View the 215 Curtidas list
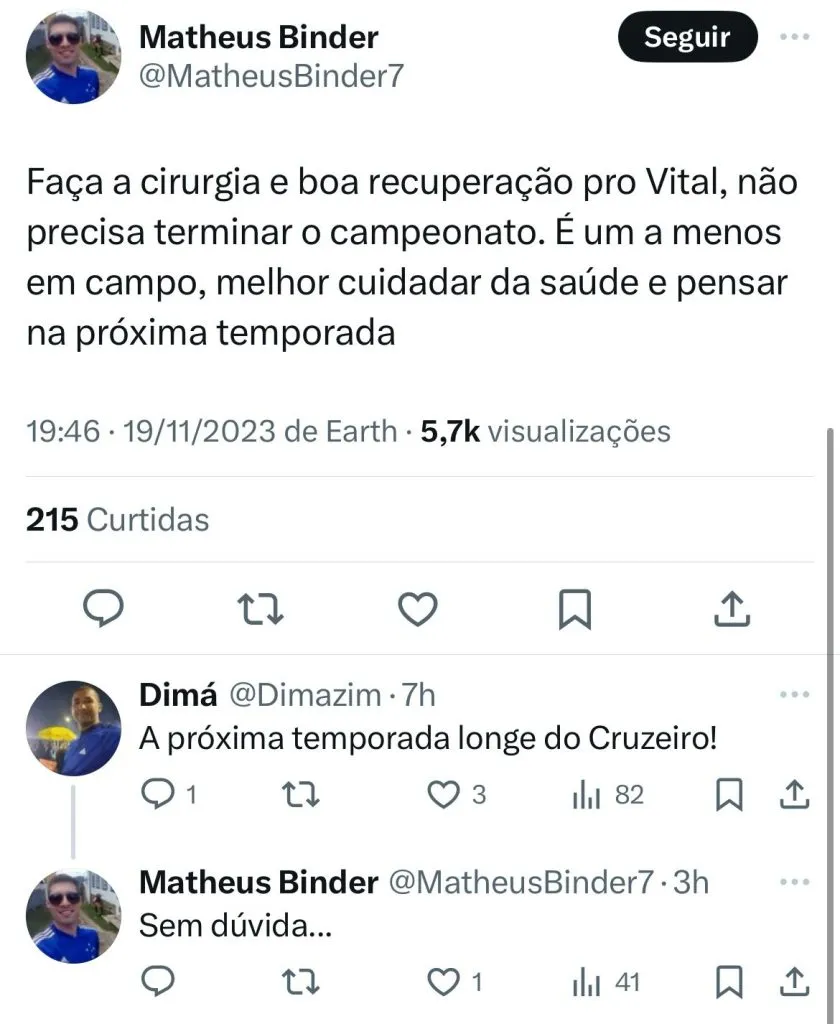The width and height of the screenshot is (840, 1024). click(x=118, y=520)
